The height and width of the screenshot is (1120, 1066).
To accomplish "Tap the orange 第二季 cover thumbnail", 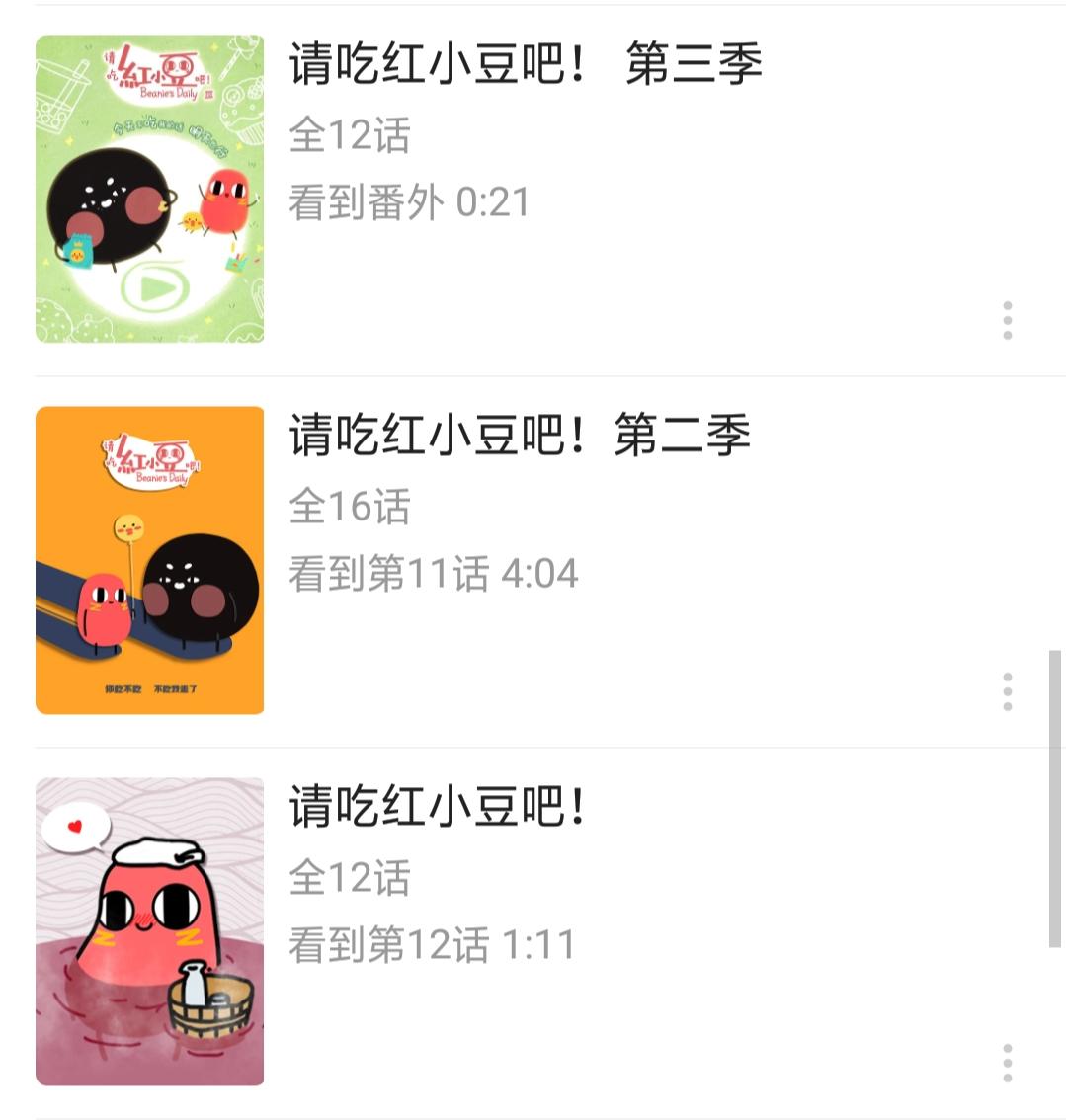I will pos(150,560).
